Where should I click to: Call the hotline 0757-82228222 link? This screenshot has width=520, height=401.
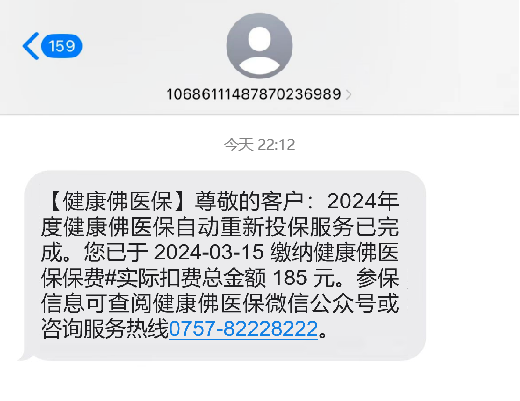click(x=243, y=329)
